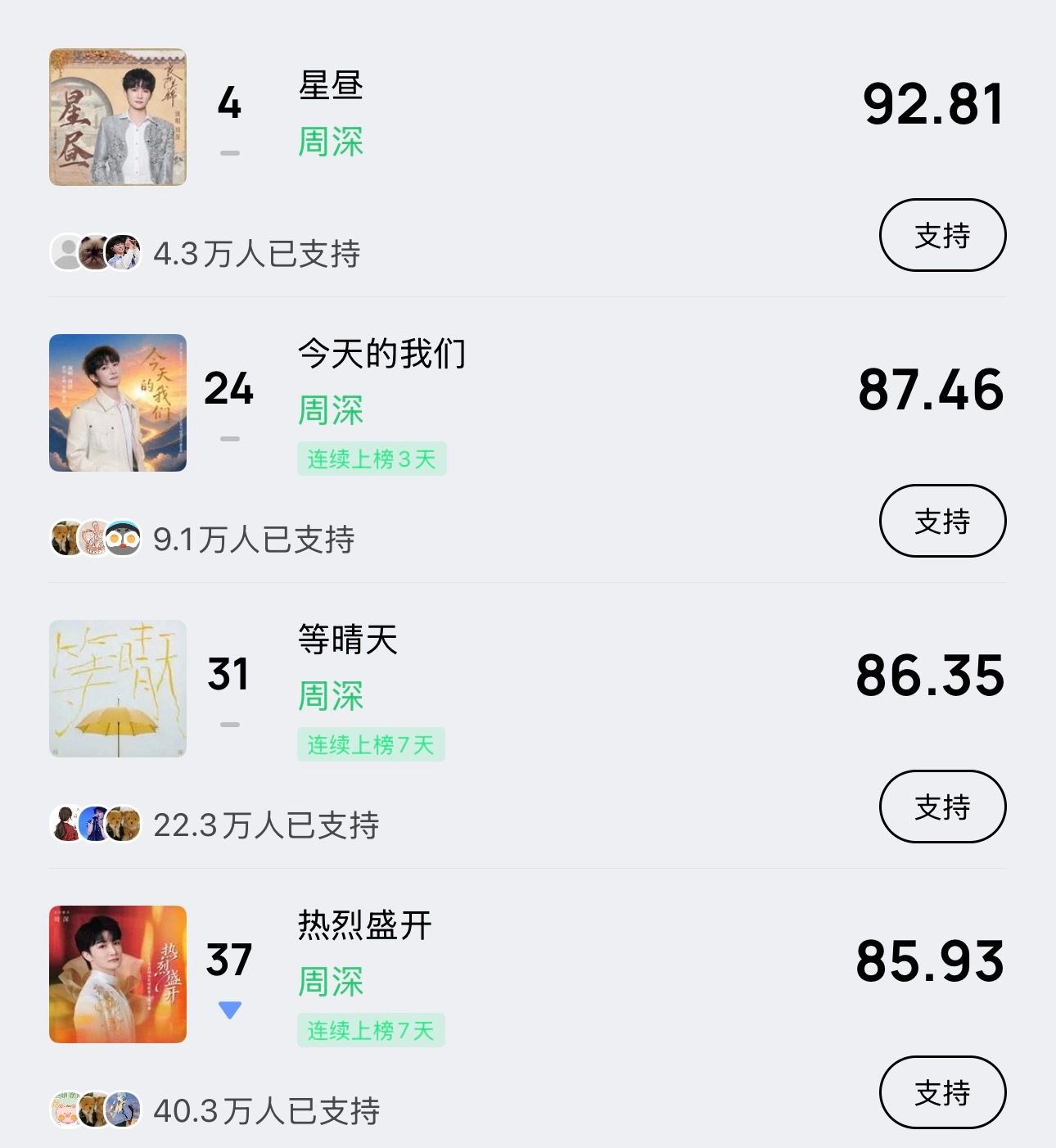Open the 热烈盛开 album cover
This screenshot has width=1056, height=1148.
118,974
